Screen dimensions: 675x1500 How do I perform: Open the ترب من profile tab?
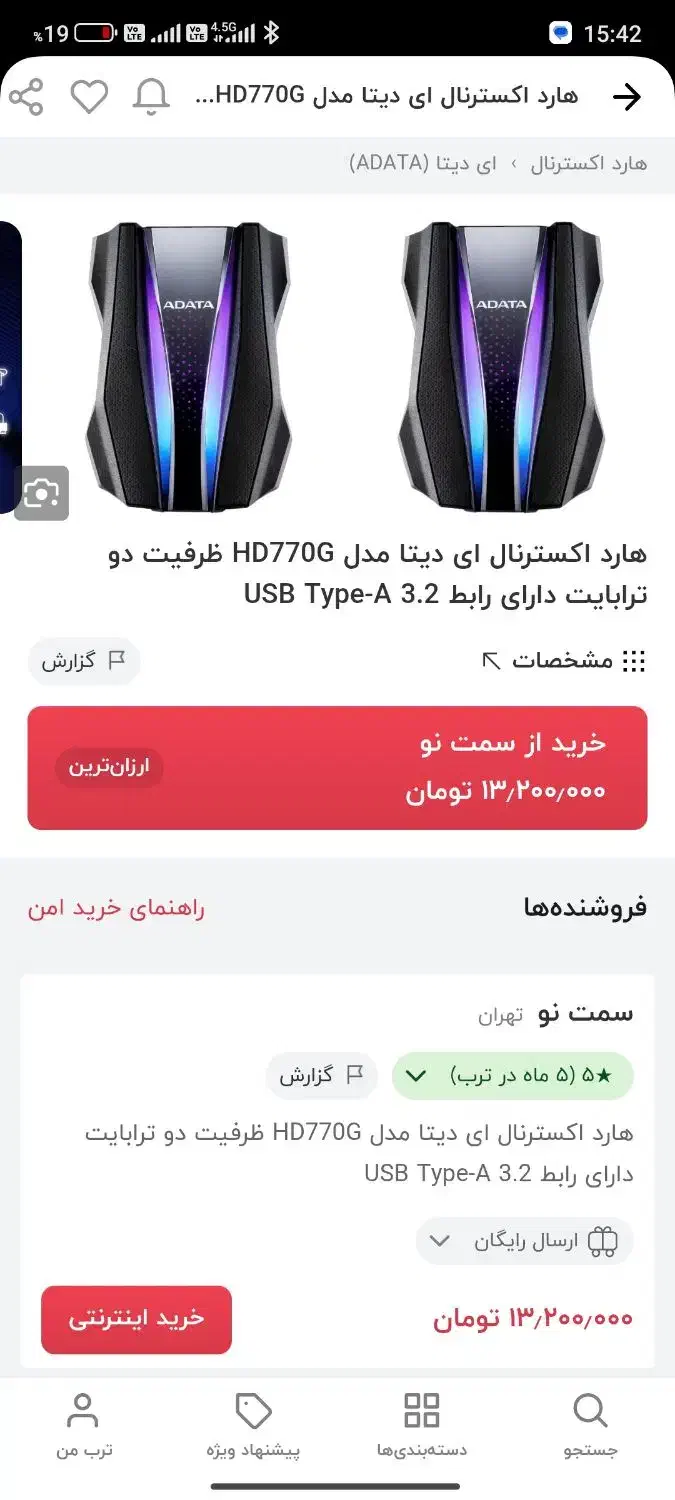coord(84,1425)
